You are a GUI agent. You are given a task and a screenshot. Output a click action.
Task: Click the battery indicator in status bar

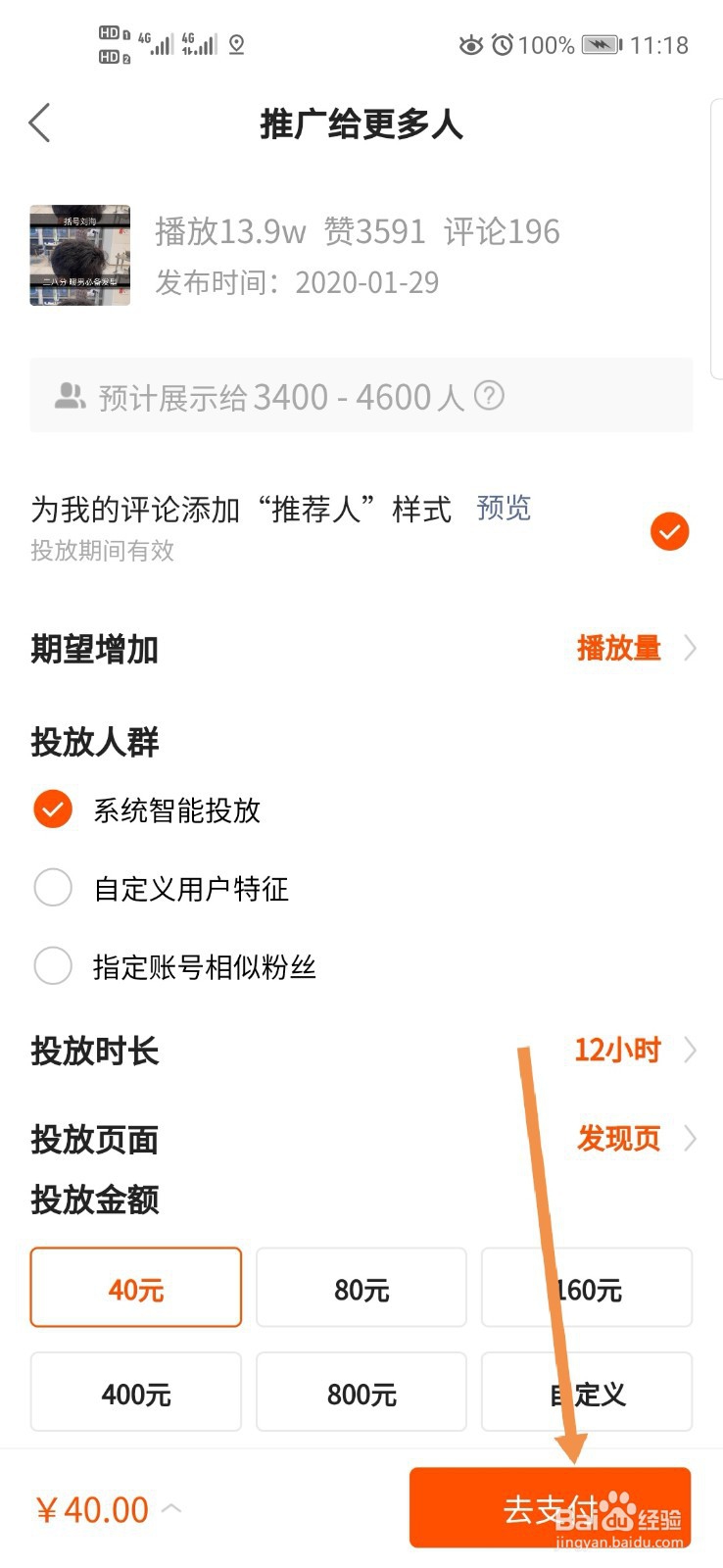602,45
